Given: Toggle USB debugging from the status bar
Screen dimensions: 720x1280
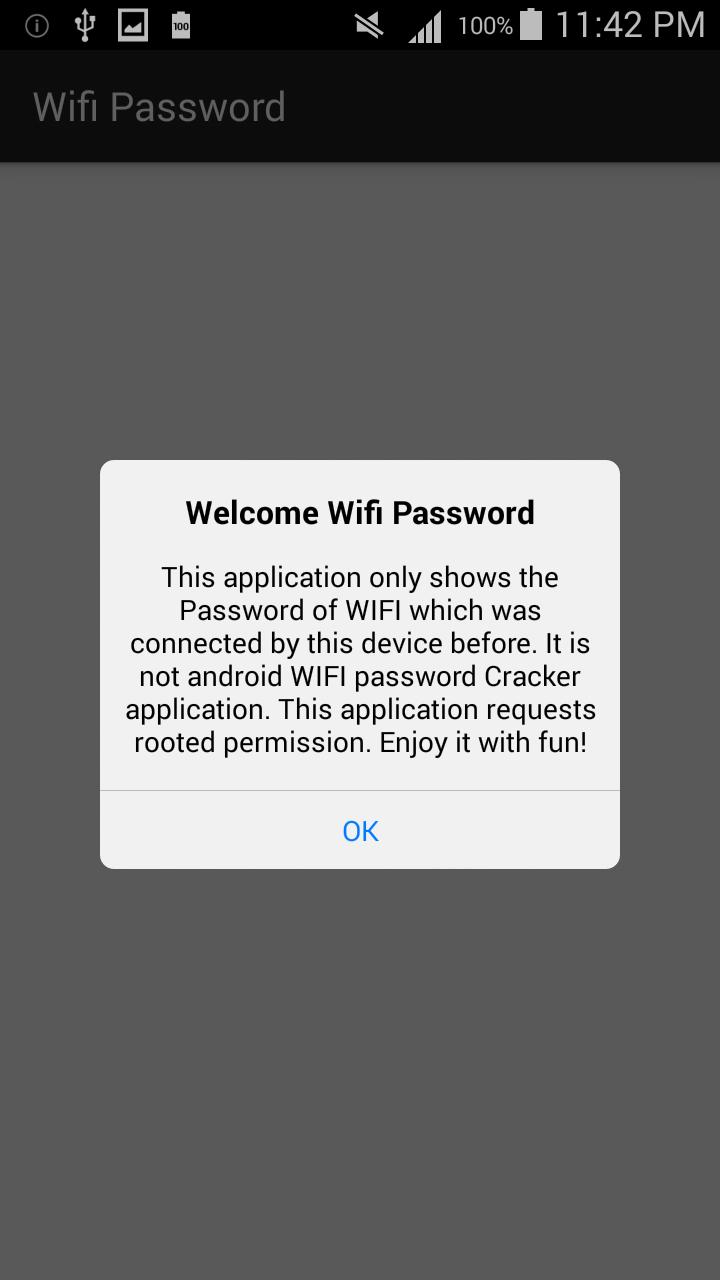Looking at the screenshot, I should [86, 24].
